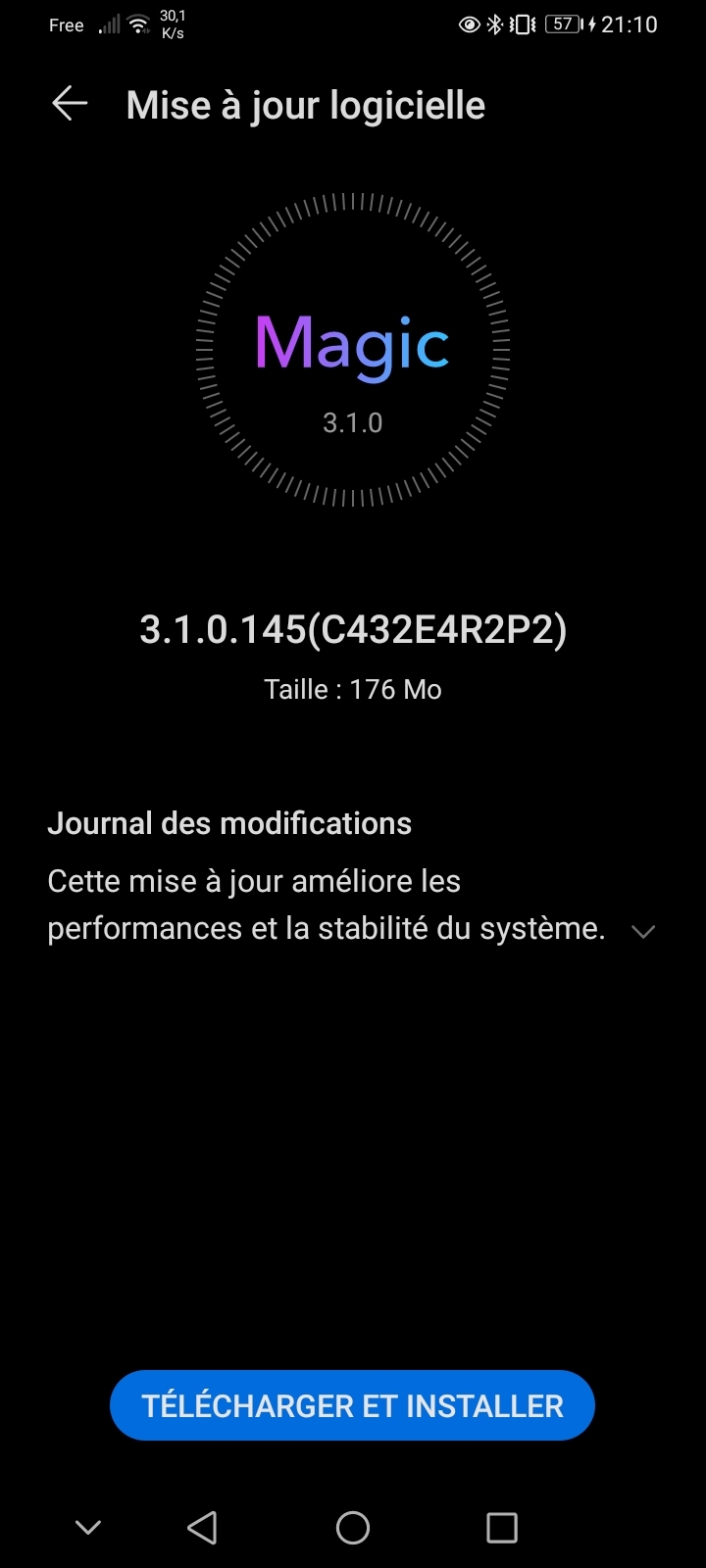Open recent apps with the square key
This screenshot has height=1568, width=706.
pos(502,1527)
